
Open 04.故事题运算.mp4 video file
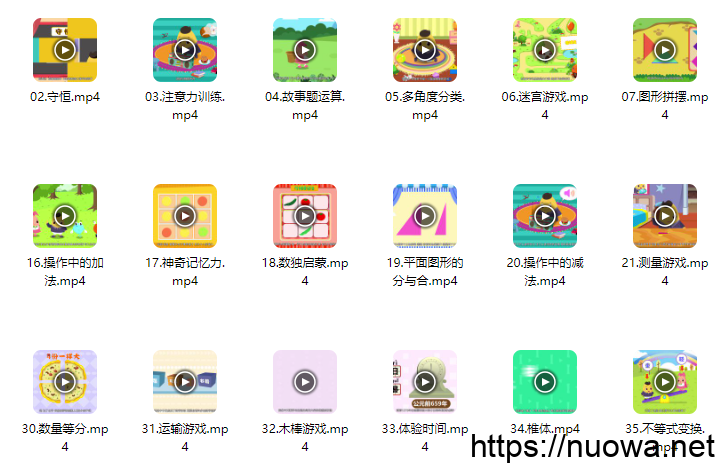pos(305,50)
